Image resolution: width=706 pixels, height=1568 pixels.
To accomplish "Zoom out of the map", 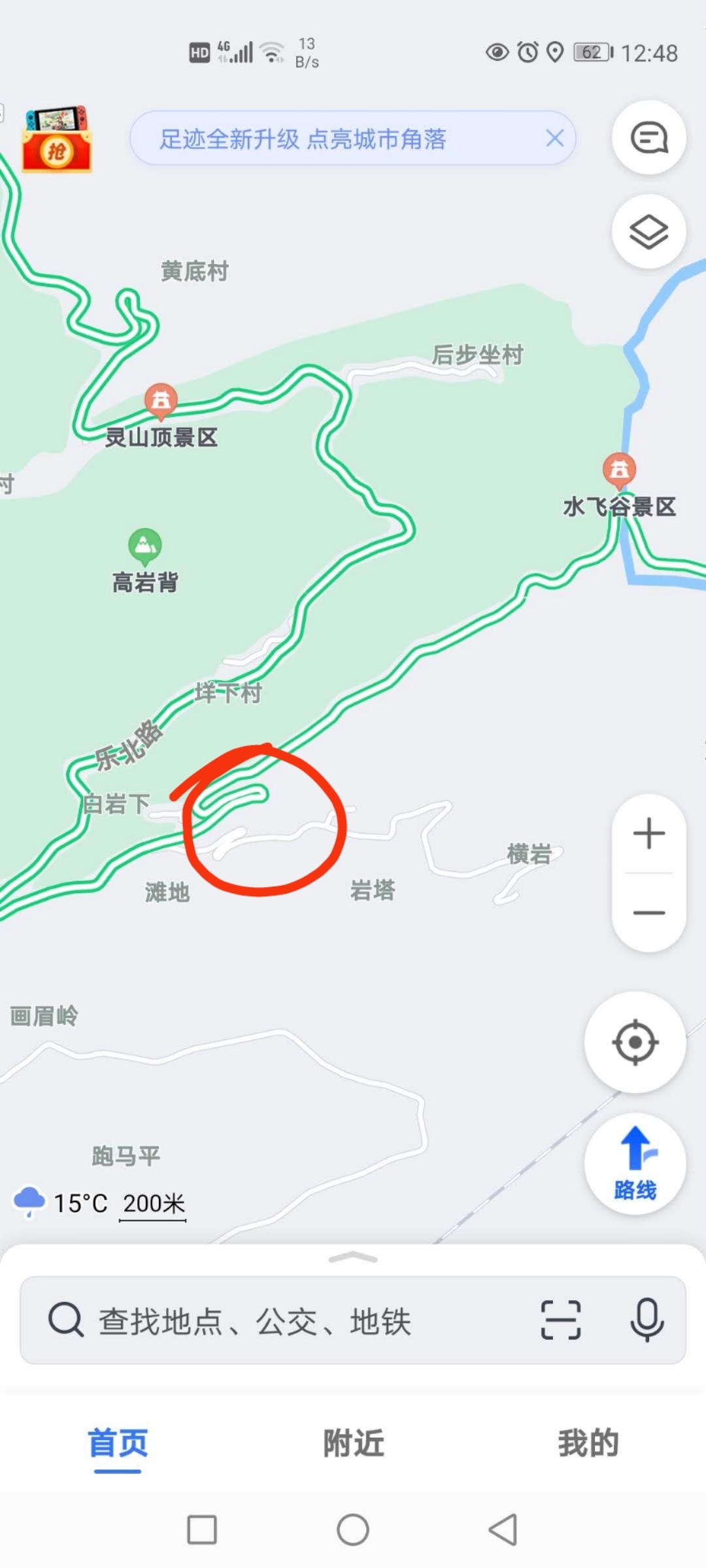I will pos(648,913).
